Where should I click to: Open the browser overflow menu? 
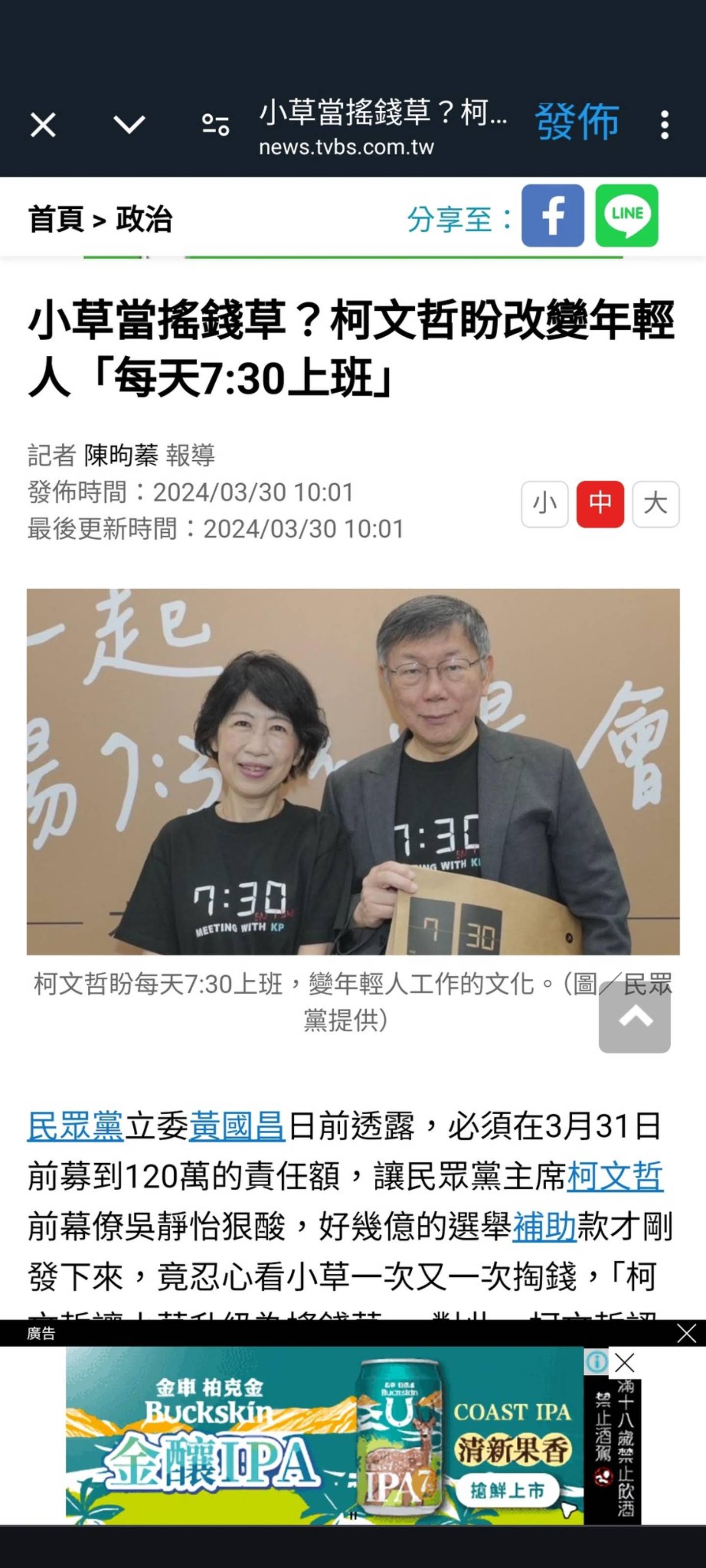(665, 125)
